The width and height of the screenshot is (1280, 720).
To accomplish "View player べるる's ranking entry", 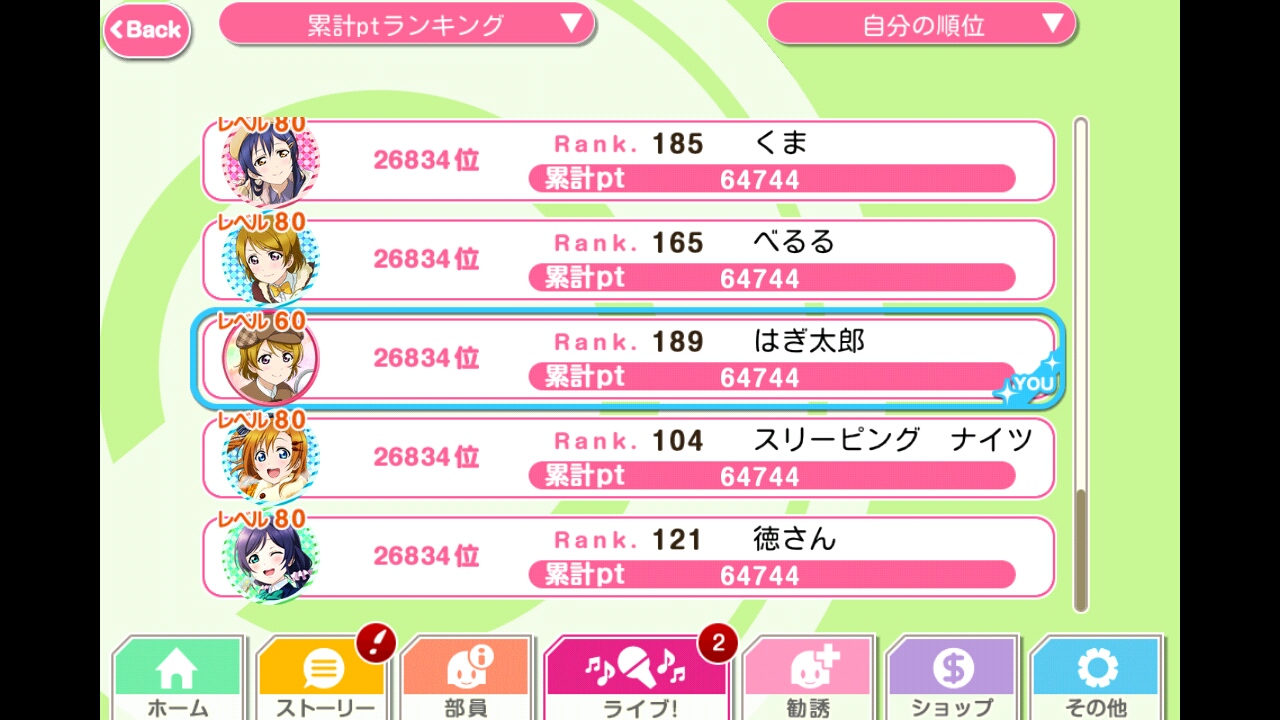I will (628, 260).
